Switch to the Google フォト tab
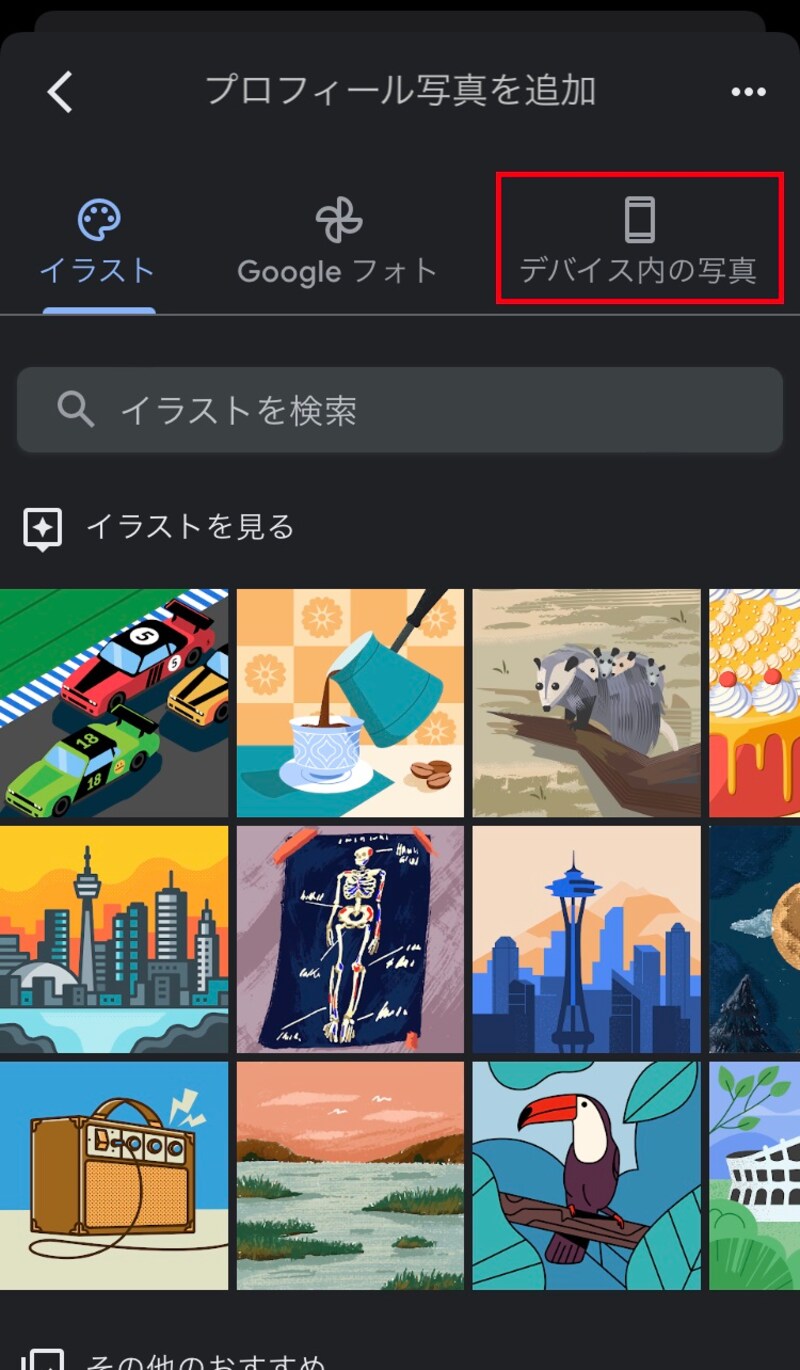Image resolution: width=800 pixels, height=1370 pixels. click(x=338, y=242)
